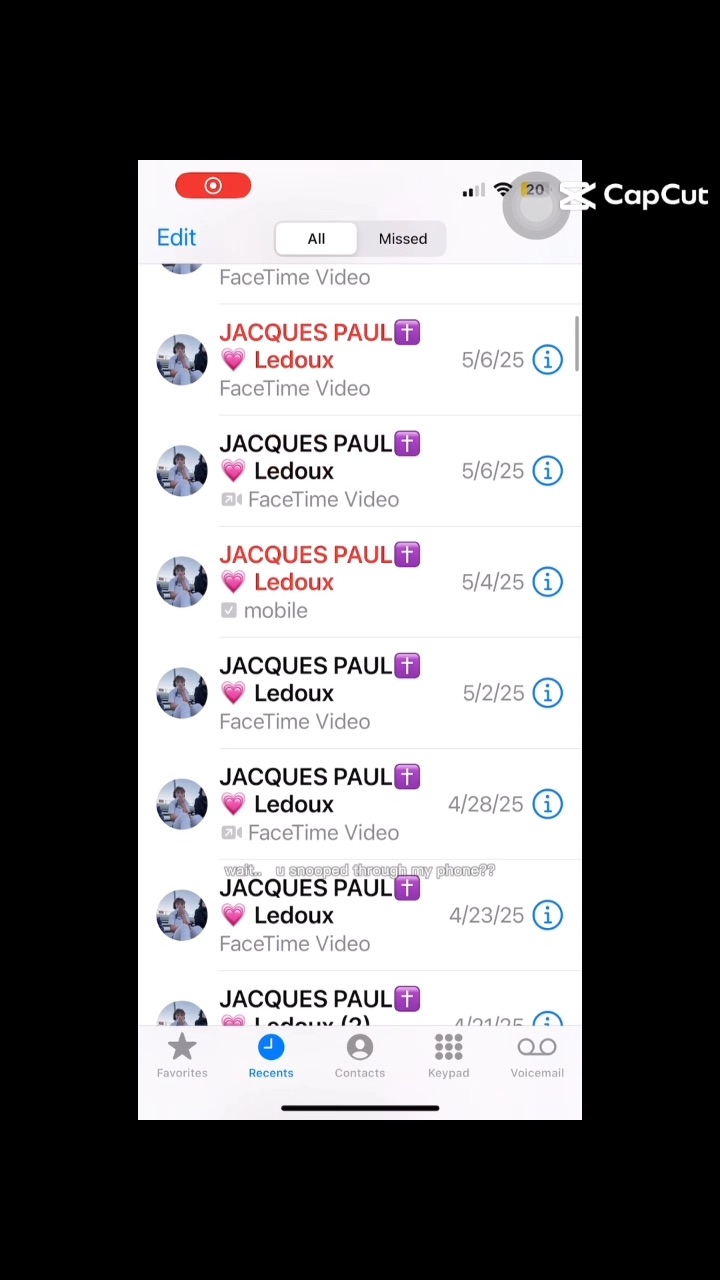Call back the 5/4/25 missed mobile call

(x=320, y=582)
